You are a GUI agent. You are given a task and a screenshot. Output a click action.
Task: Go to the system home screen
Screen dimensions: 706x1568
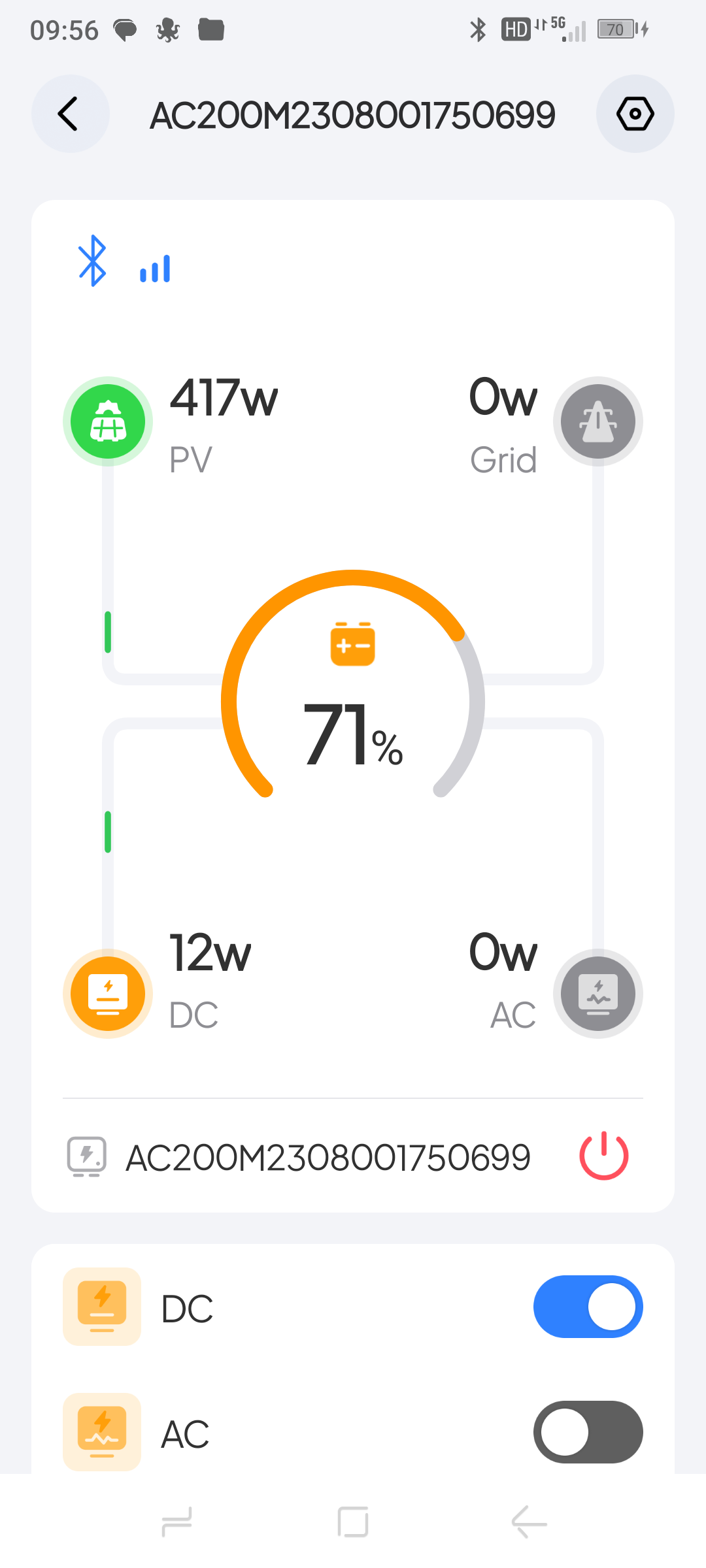[353, 1522]
